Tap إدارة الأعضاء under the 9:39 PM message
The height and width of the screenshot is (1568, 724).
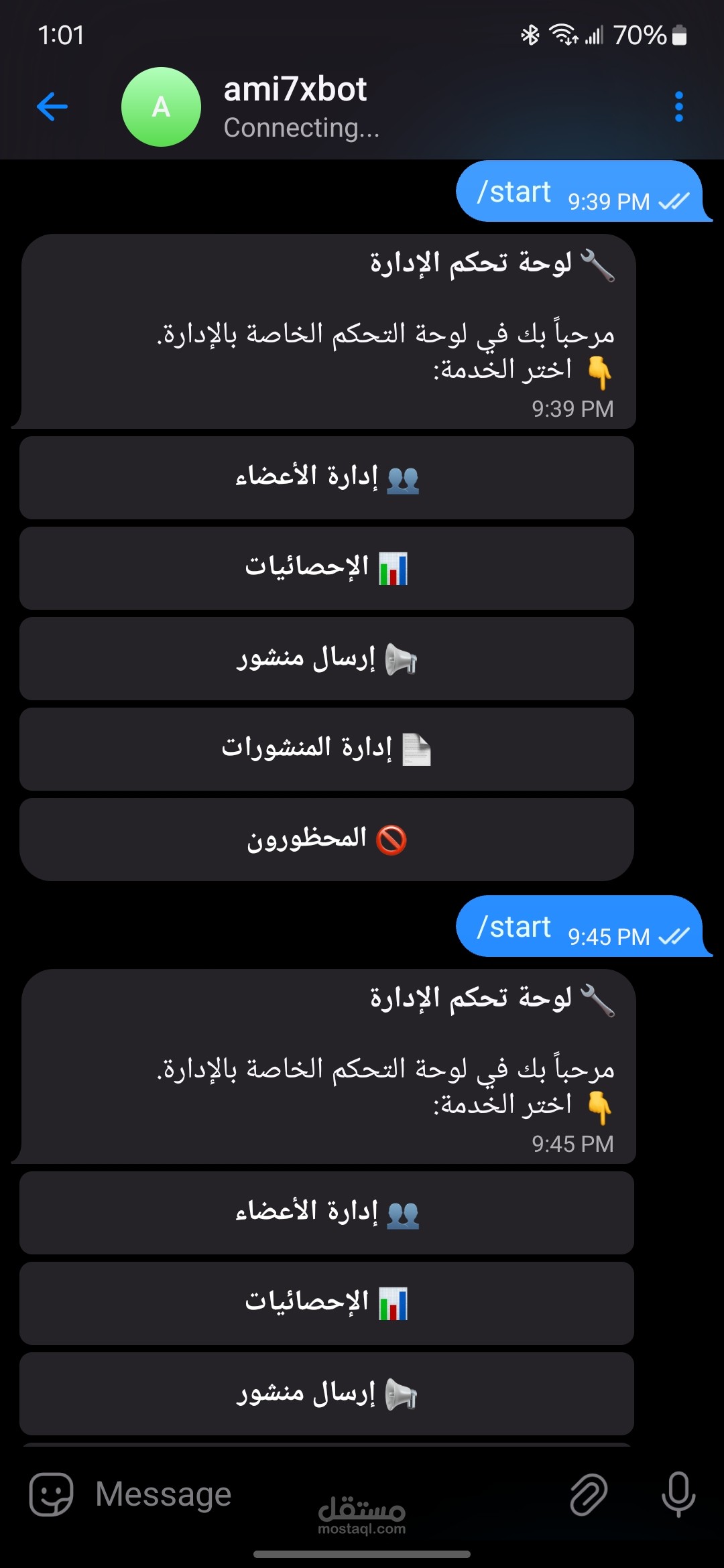pyautogui.click(x=326, y=478)
